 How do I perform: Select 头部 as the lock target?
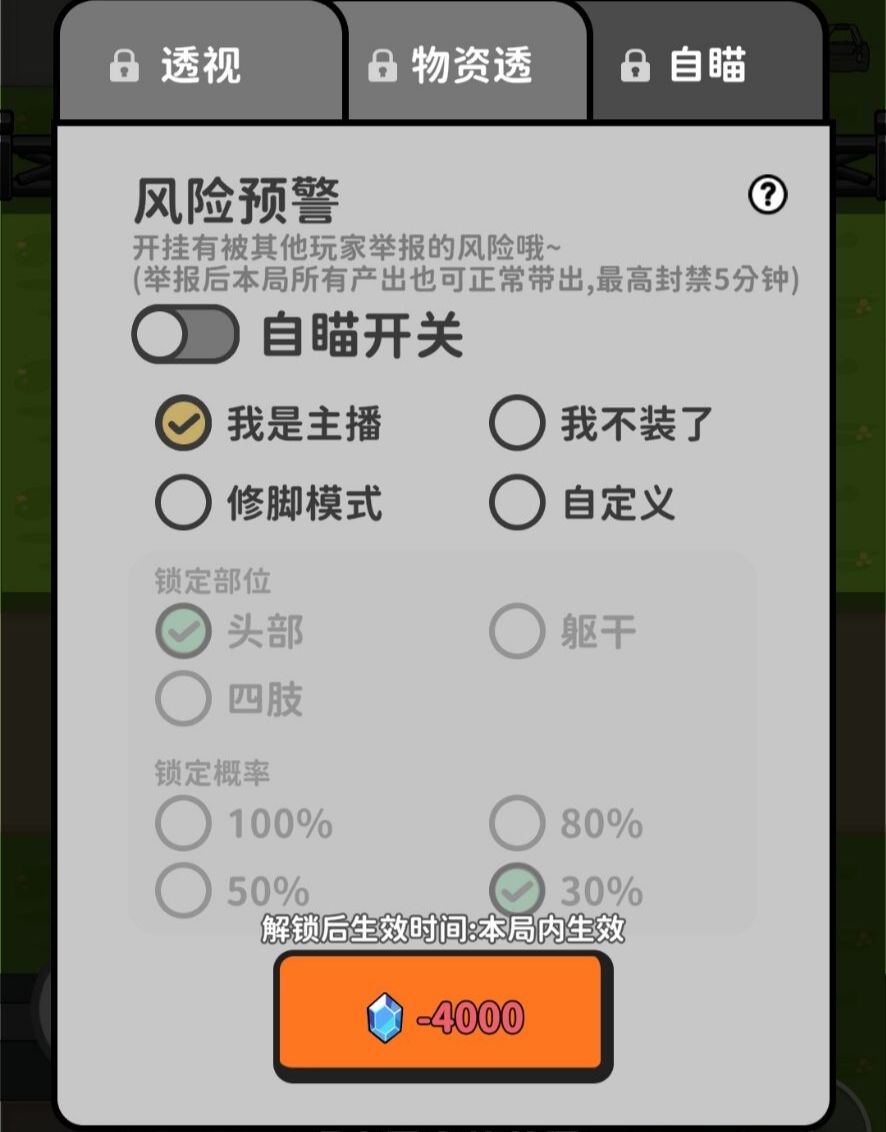[183, 631]
